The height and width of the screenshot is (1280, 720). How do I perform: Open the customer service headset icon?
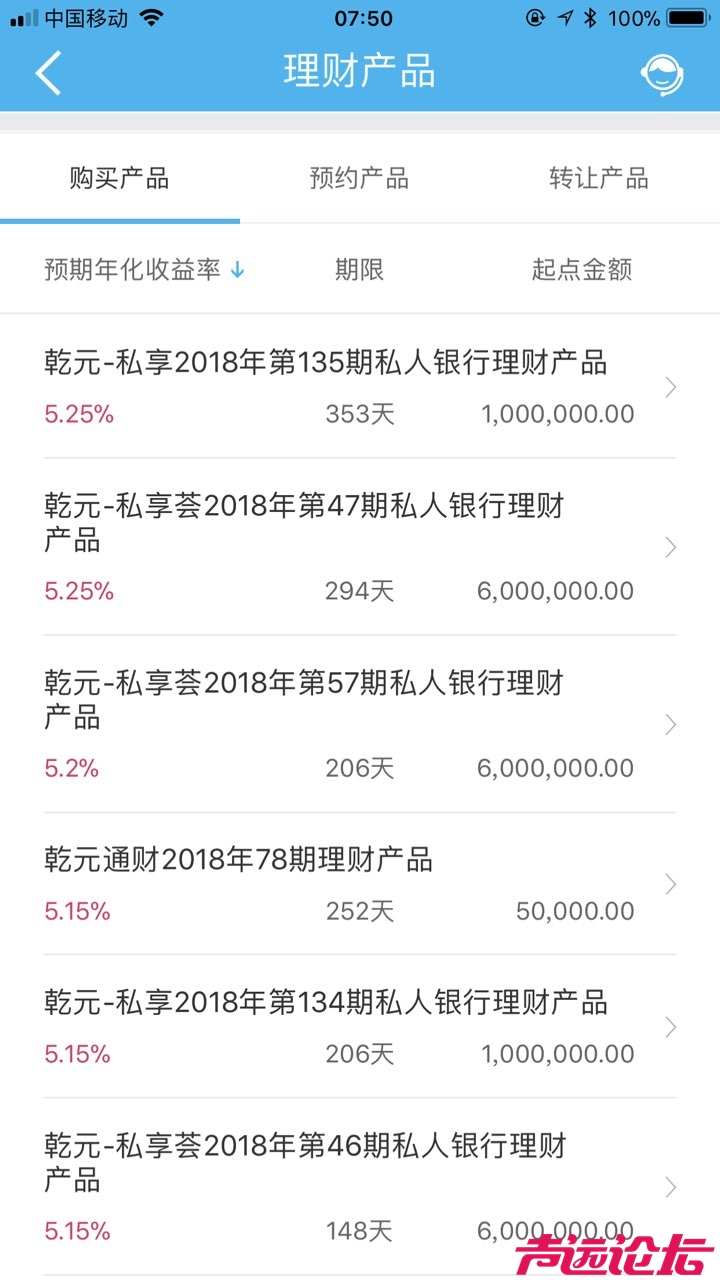(x=661, y=74)
